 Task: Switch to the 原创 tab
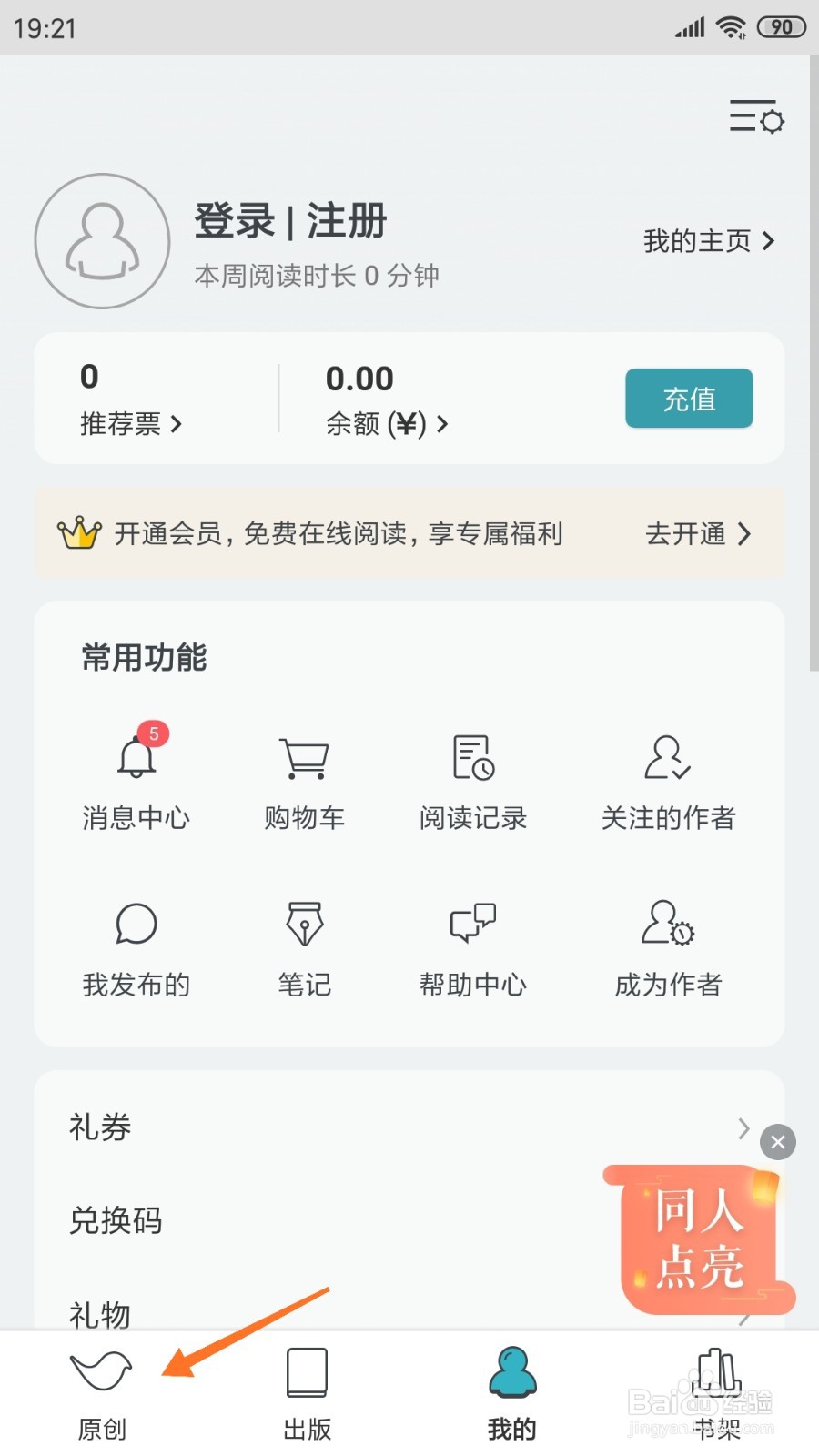pos(102,1393)
